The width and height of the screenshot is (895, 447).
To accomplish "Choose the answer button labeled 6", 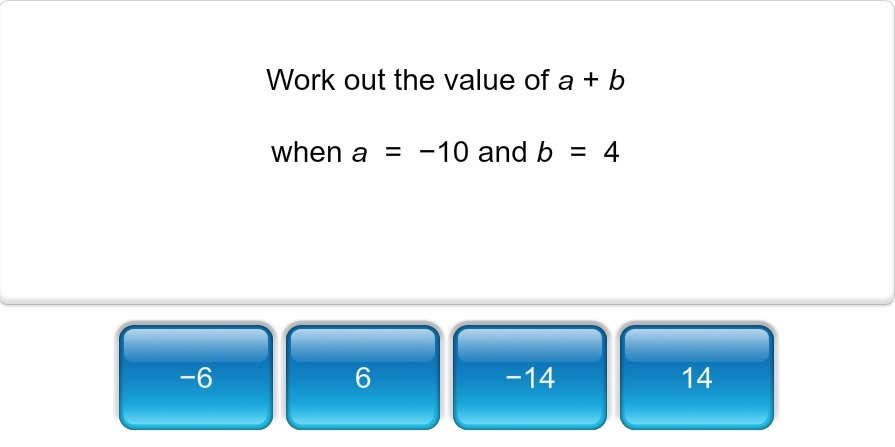I will (x=363, y=377).
